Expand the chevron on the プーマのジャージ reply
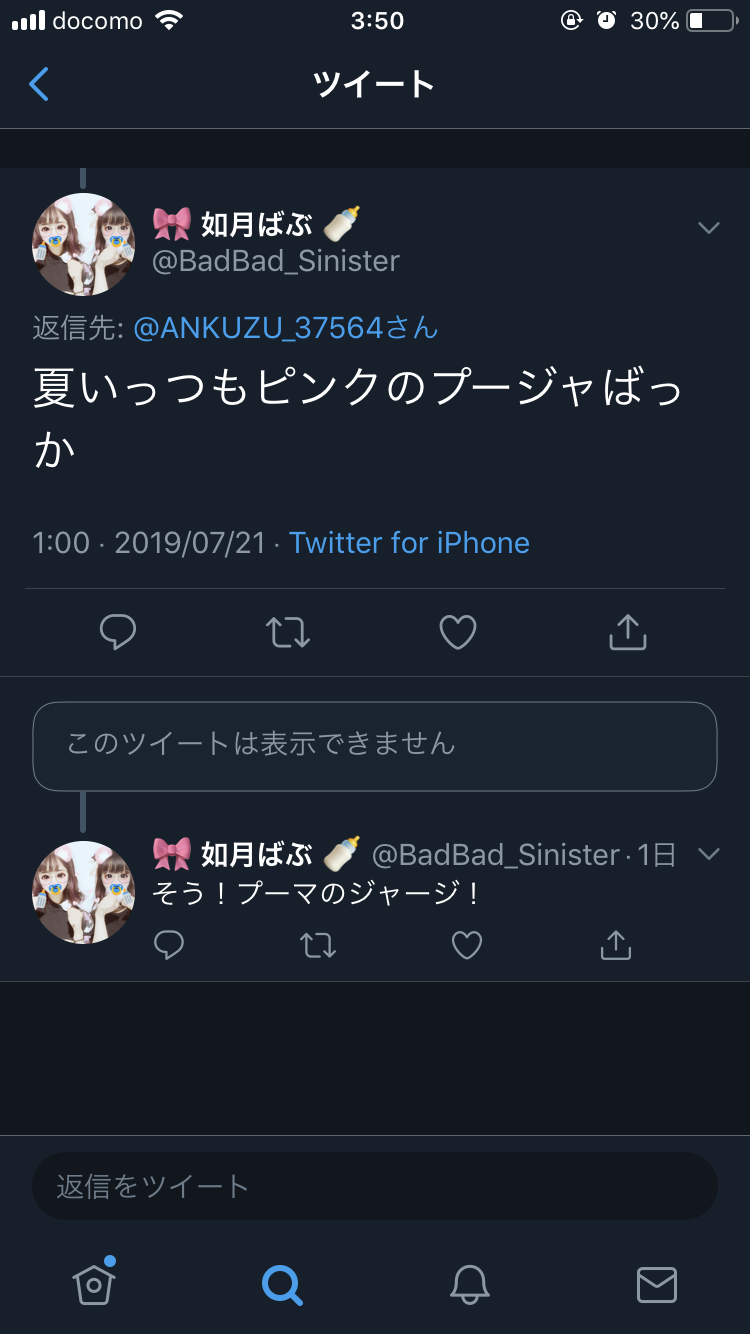 708,854
